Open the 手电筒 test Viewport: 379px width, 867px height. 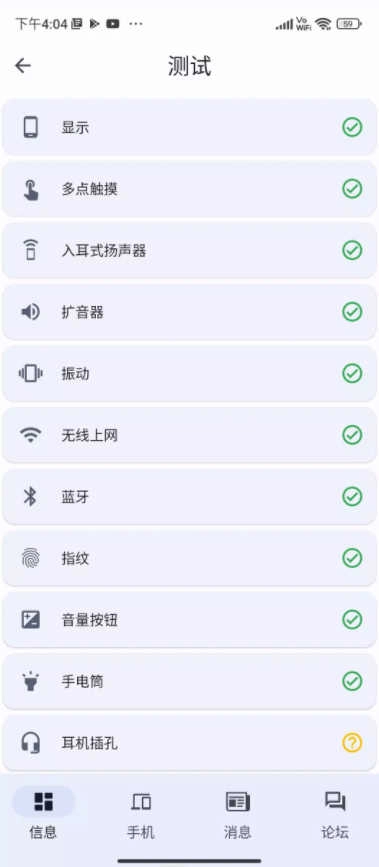[x=189, y=682]
